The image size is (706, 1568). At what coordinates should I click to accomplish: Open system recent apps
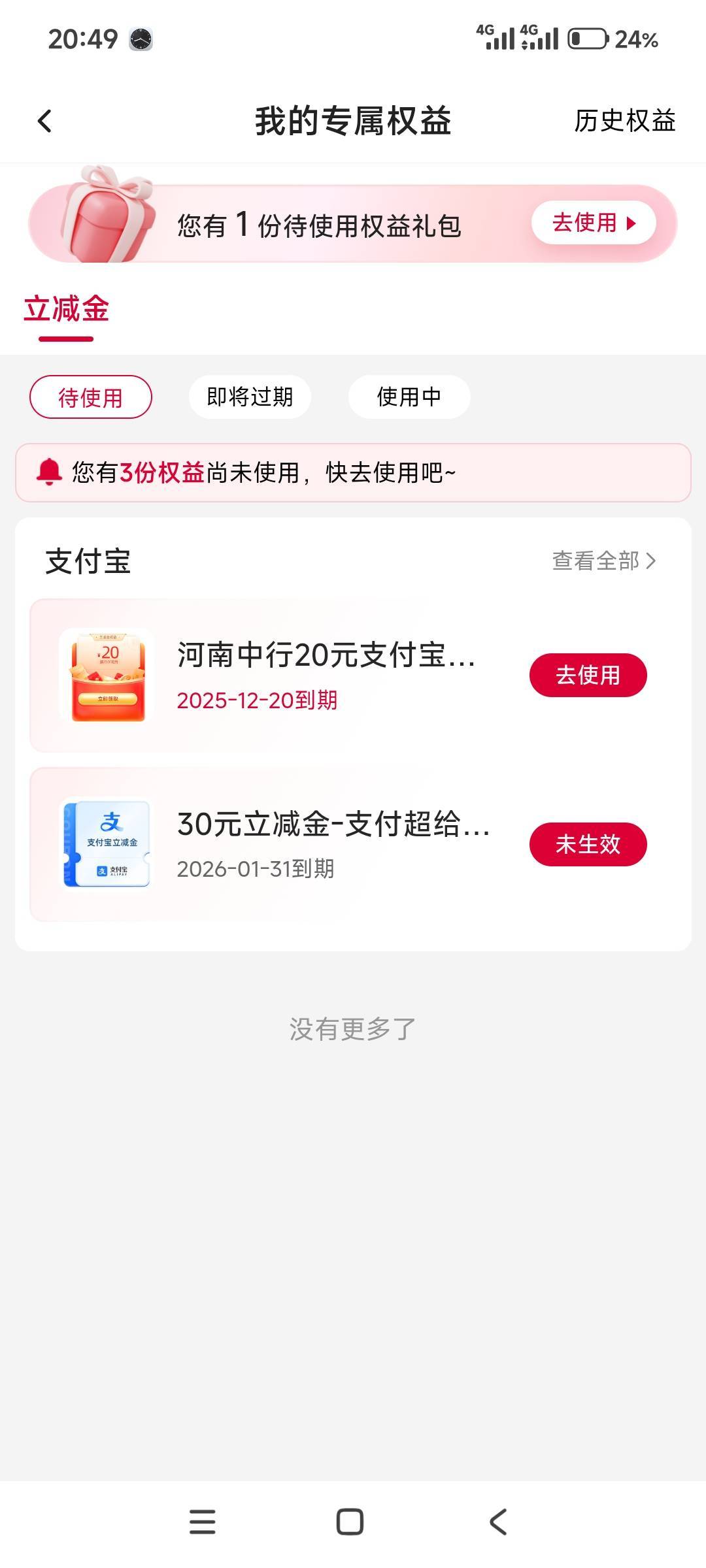[202, 1522]
